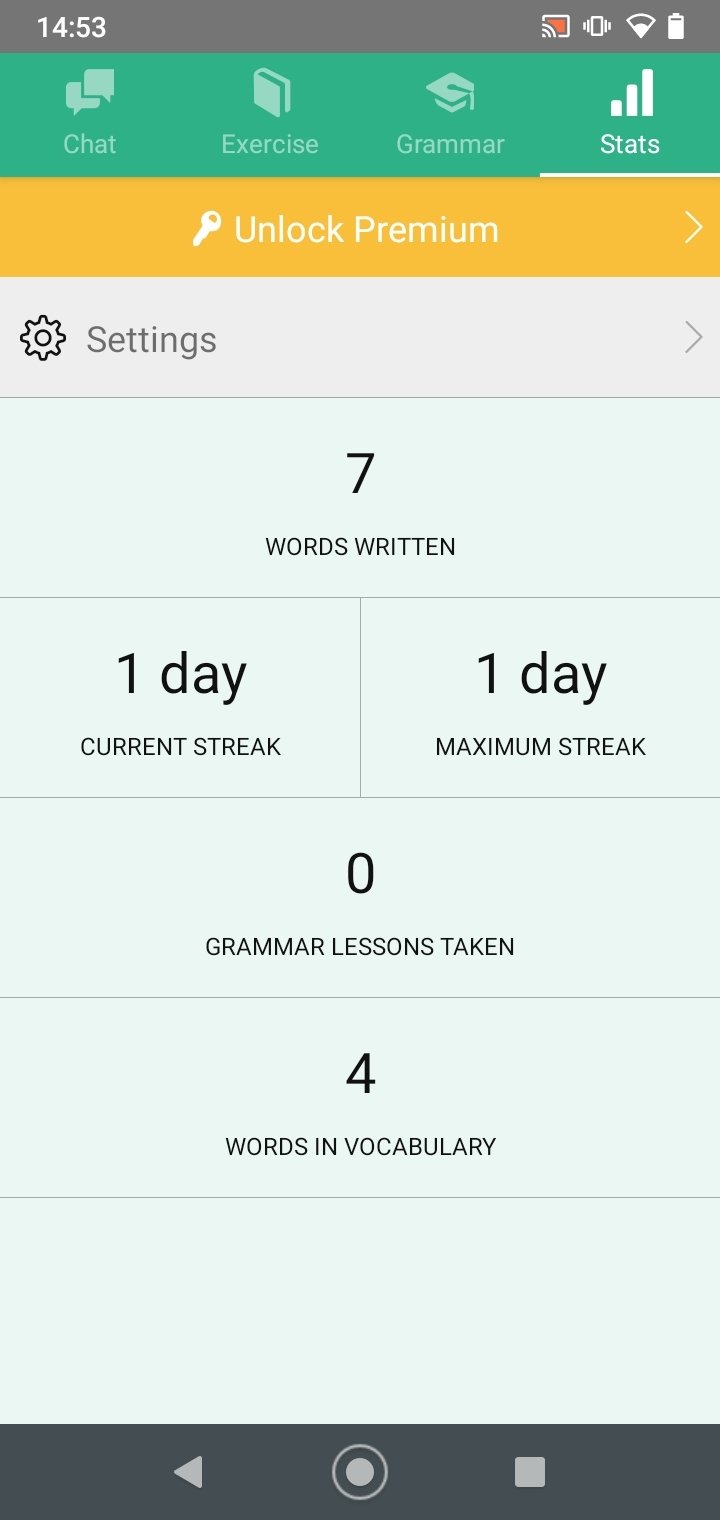Open the Exercise tab
Screen dimensions: 720x1520
[270, 114]
